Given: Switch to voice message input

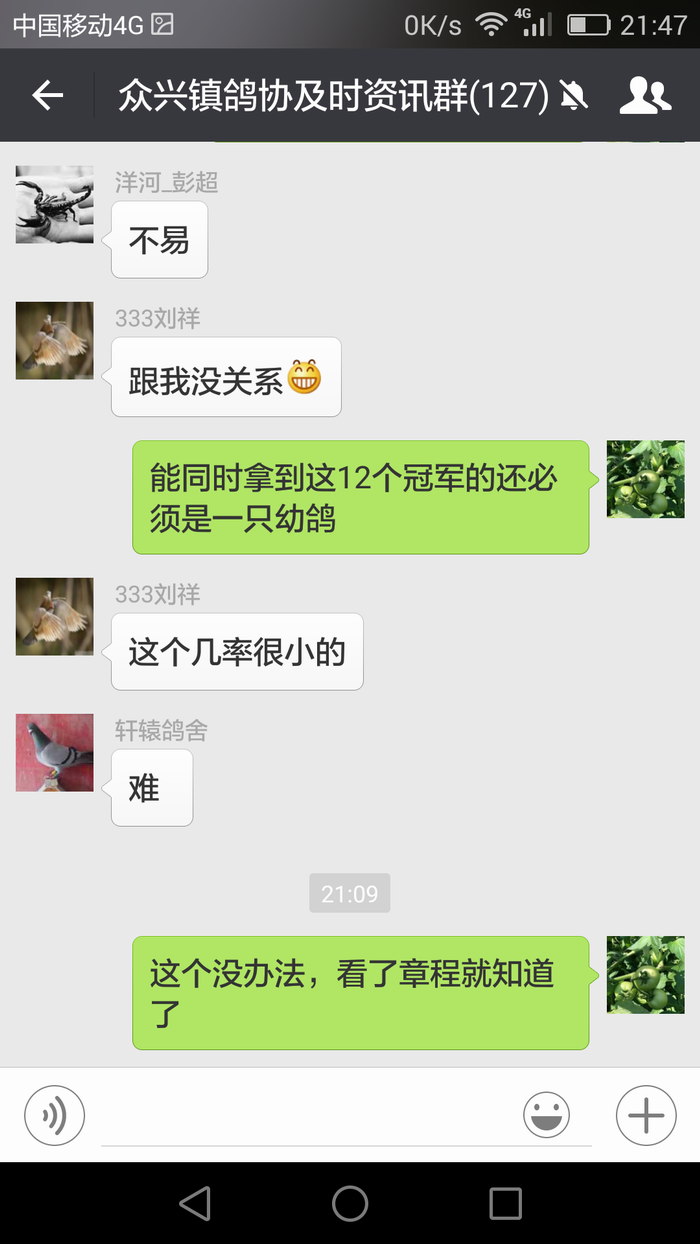Looking at the screenshot, I should (55, 1114).
